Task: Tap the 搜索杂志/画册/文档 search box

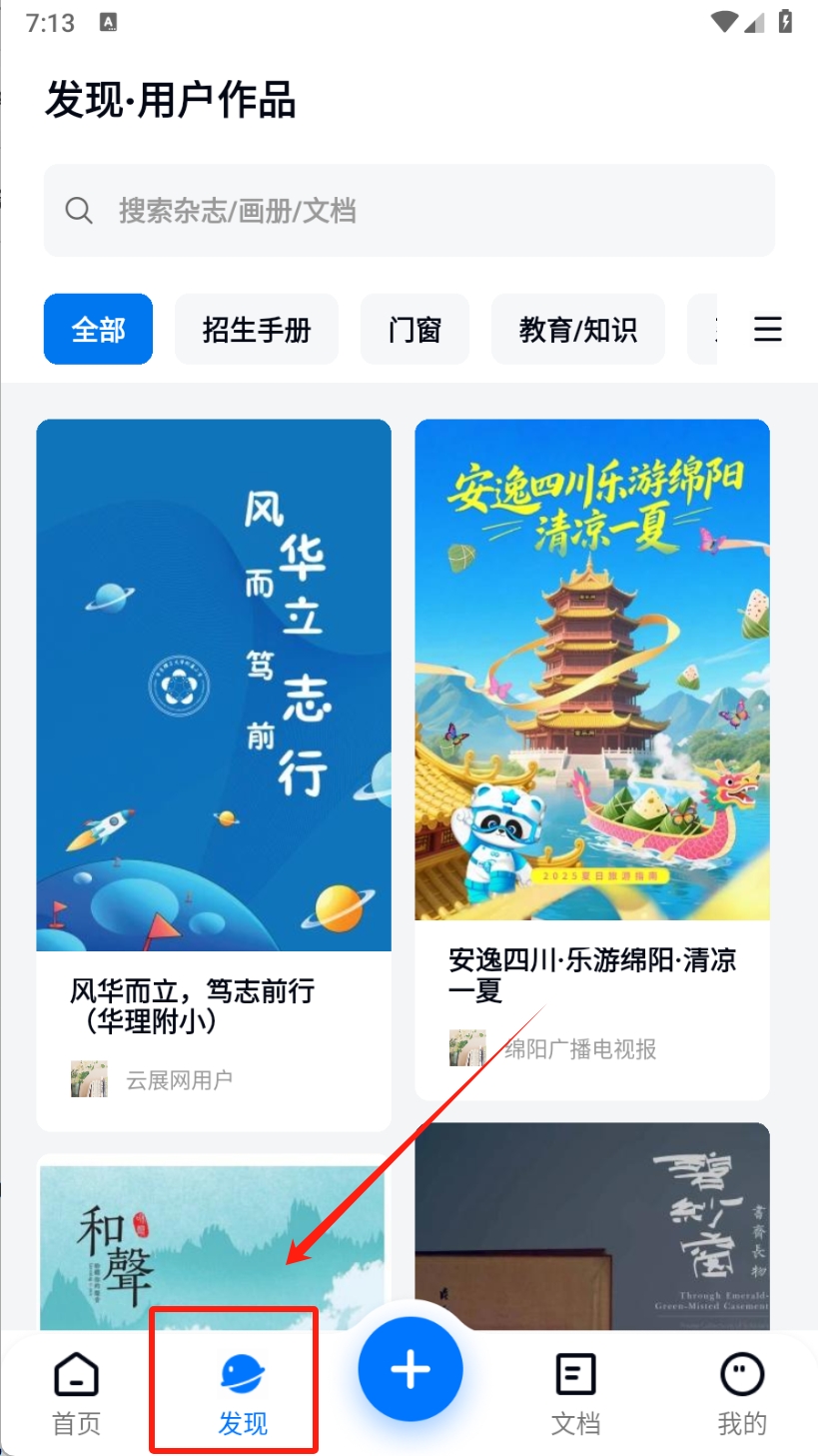Action: [x=409, y=211]
